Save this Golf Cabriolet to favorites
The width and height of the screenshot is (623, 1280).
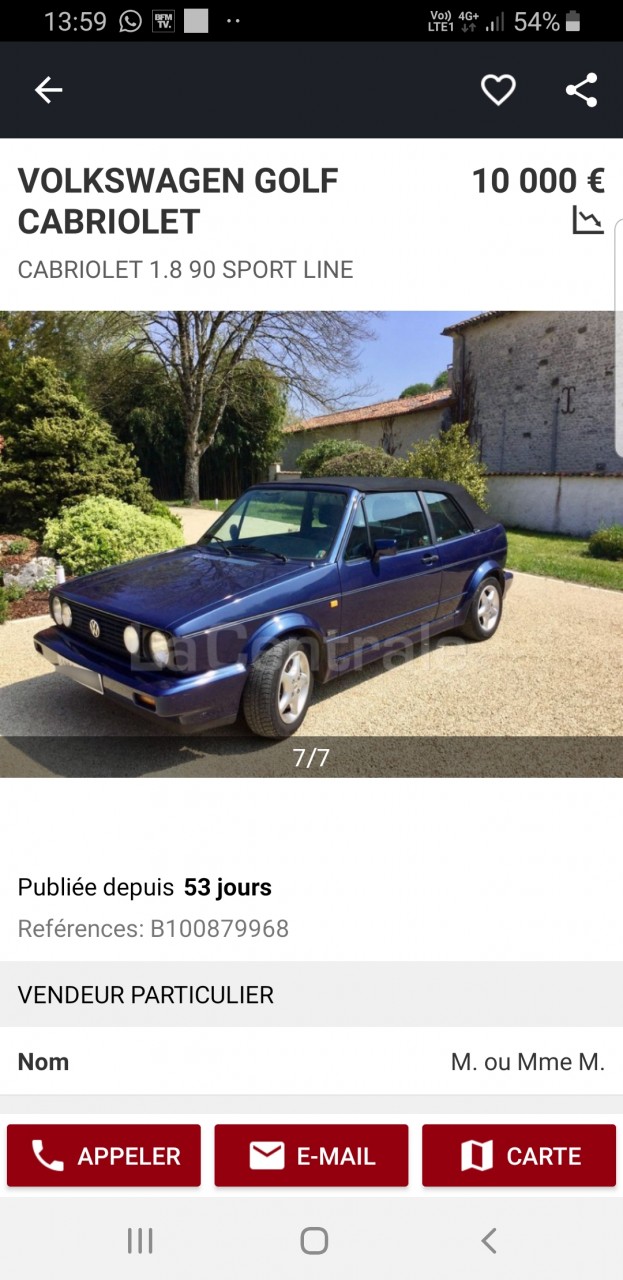(498, 90)
